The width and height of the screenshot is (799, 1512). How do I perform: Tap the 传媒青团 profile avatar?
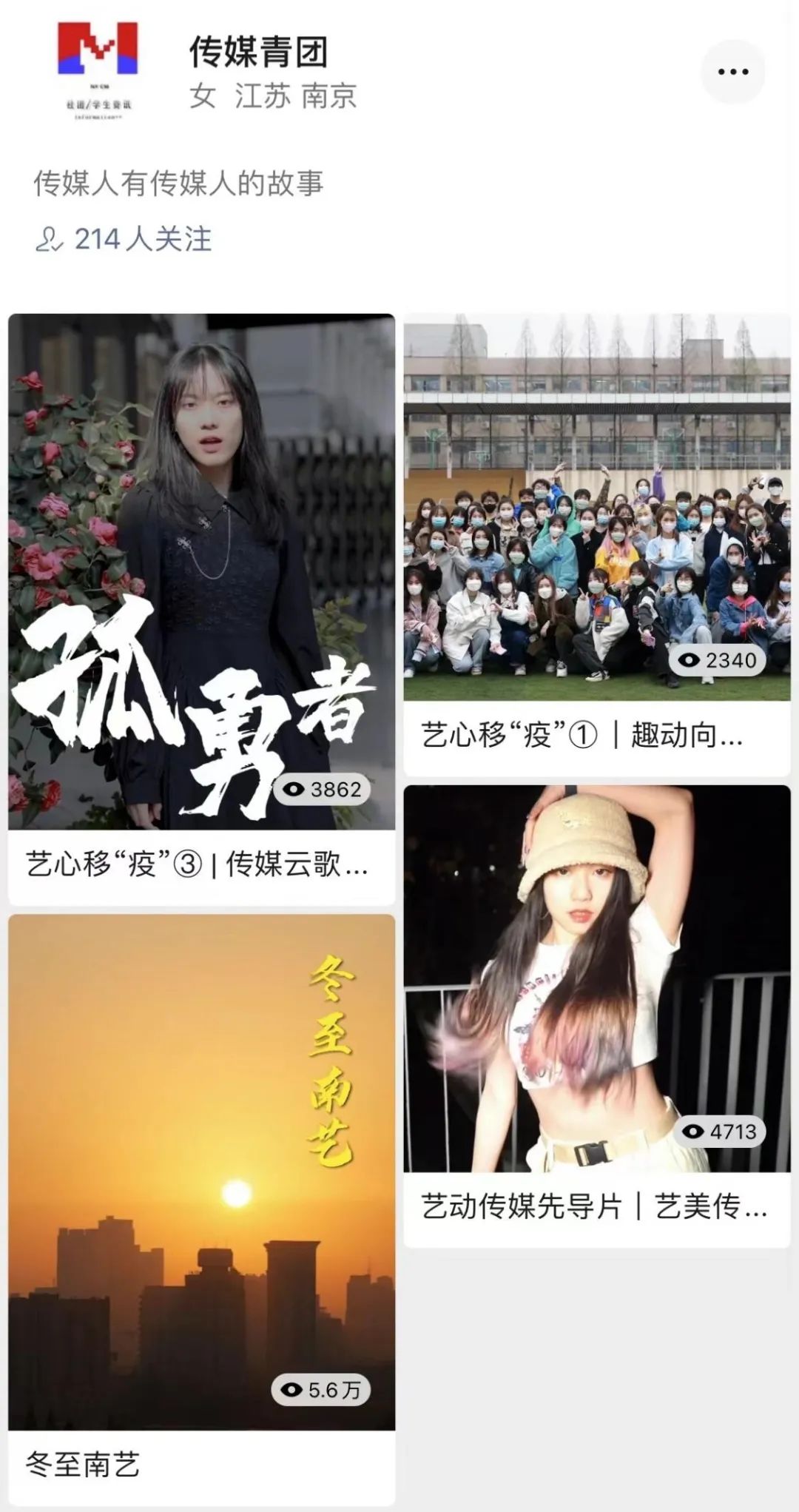(x=98, y=70)
